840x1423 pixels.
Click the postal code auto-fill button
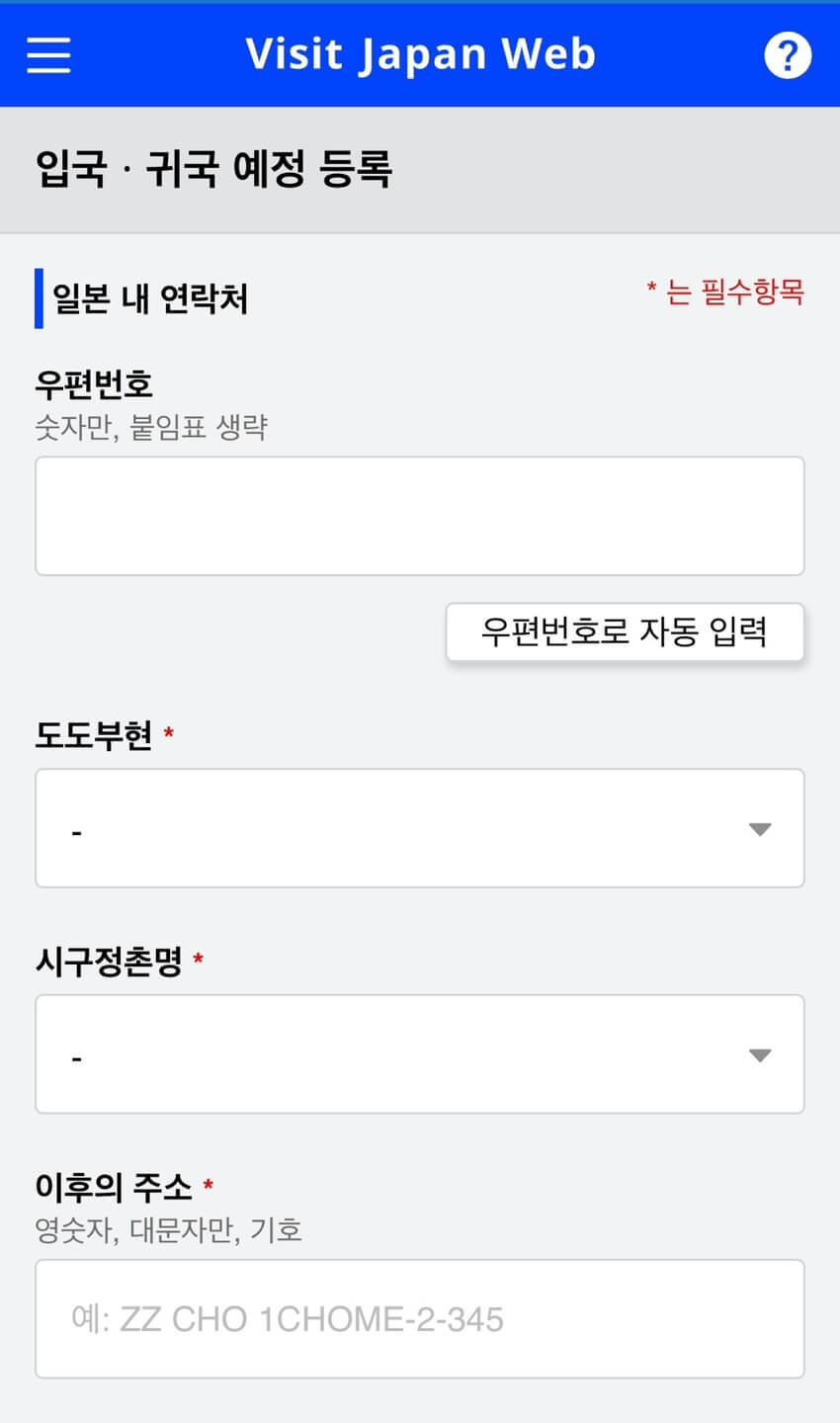tap(625, 632)
